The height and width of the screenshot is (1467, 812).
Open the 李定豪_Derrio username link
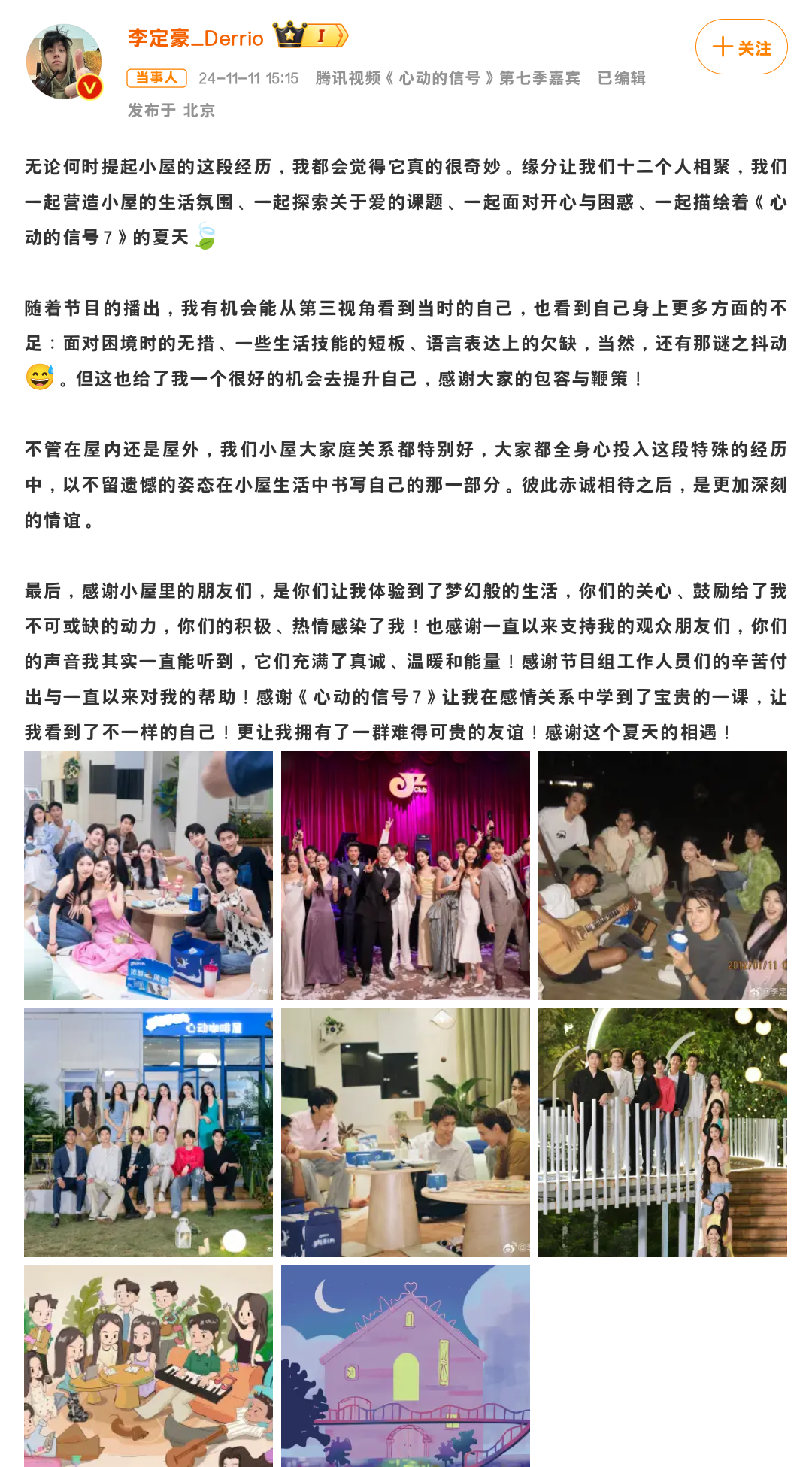(195, 38)
